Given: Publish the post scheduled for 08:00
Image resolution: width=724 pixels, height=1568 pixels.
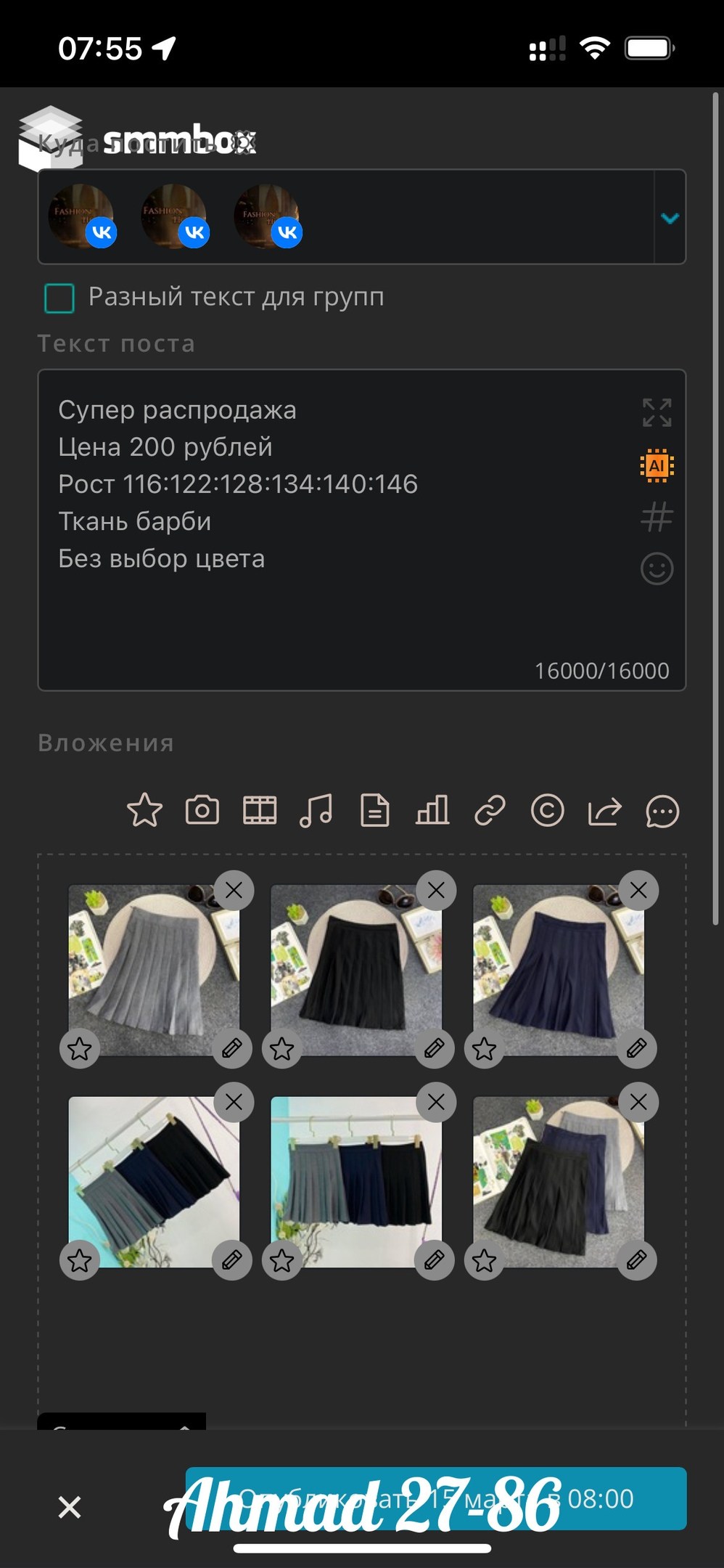Looking at the screenshot, I should (x=435, y=1498).
